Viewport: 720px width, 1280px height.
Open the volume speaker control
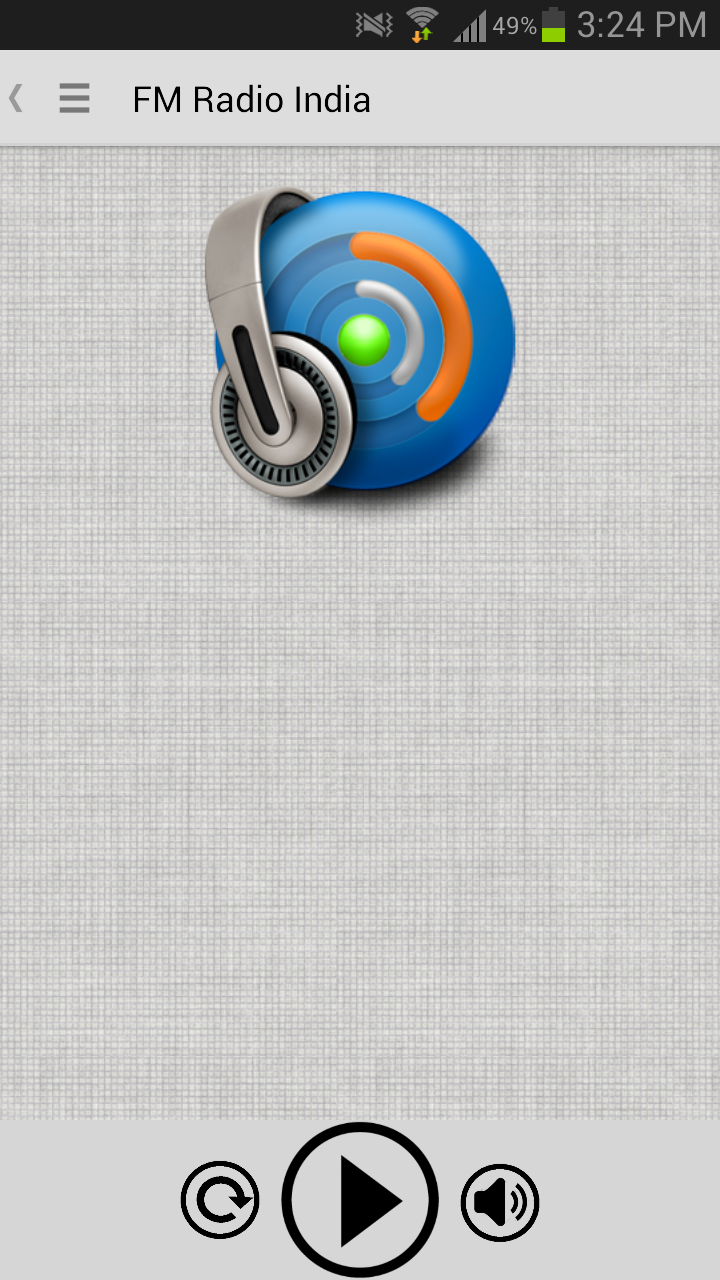pyautogui.click(x=500, y=1202)
